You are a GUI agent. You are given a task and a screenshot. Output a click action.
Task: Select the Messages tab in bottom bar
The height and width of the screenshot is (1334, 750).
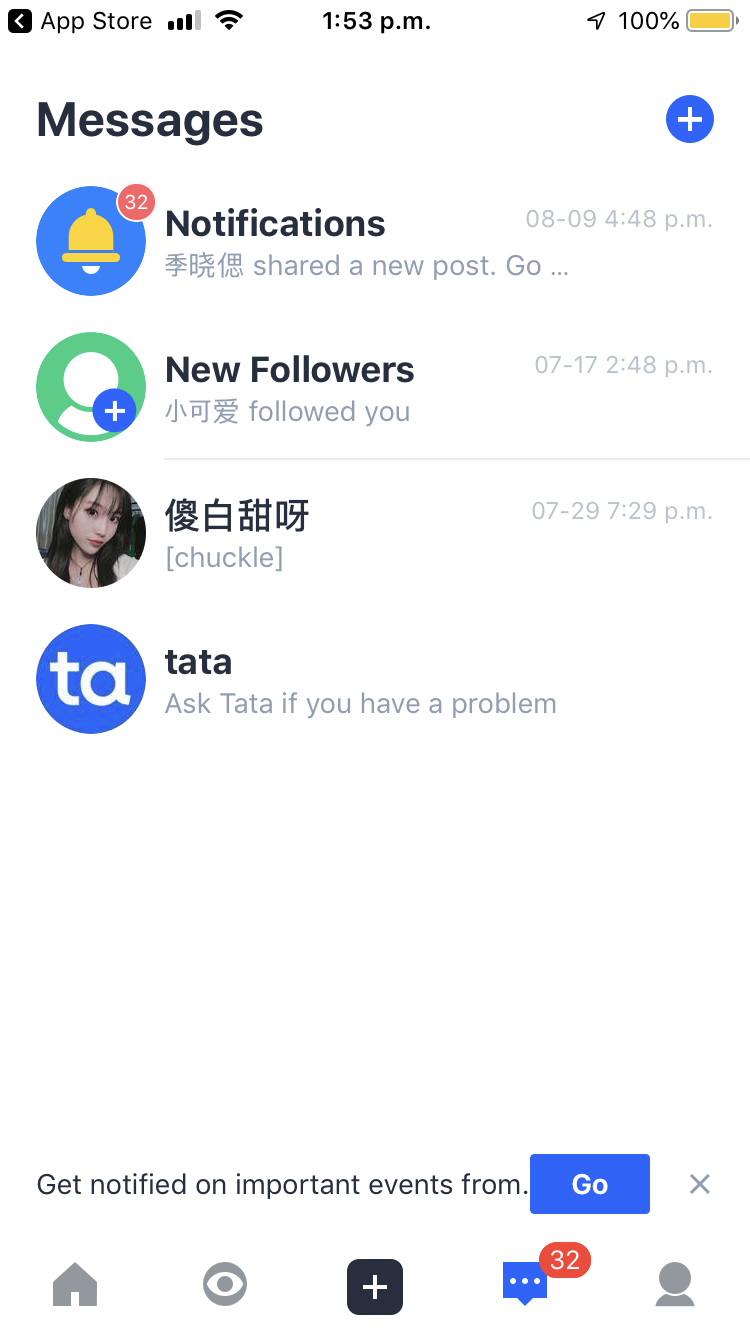(525, 1284)
